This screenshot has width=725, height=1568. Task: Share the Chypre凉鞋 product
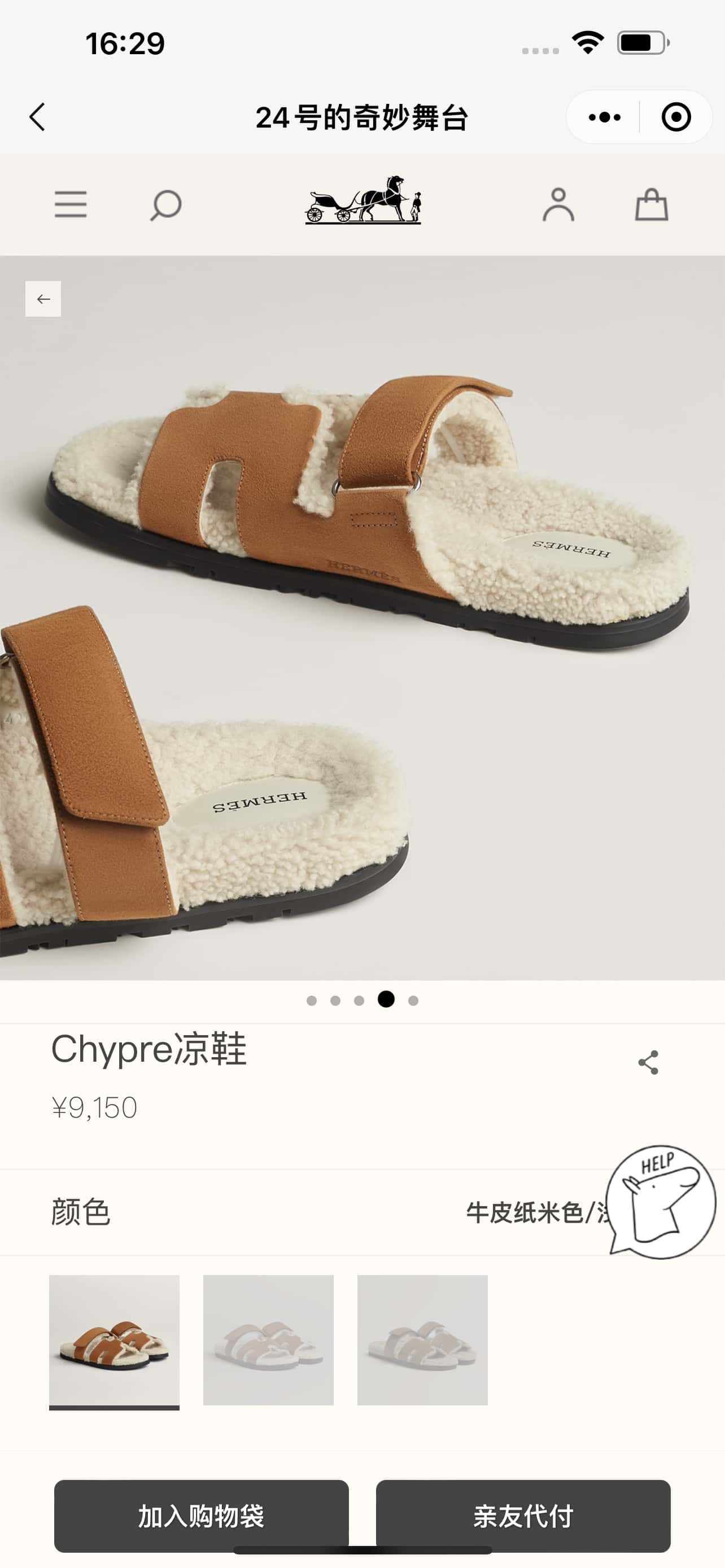click(x=648, y=1062)
